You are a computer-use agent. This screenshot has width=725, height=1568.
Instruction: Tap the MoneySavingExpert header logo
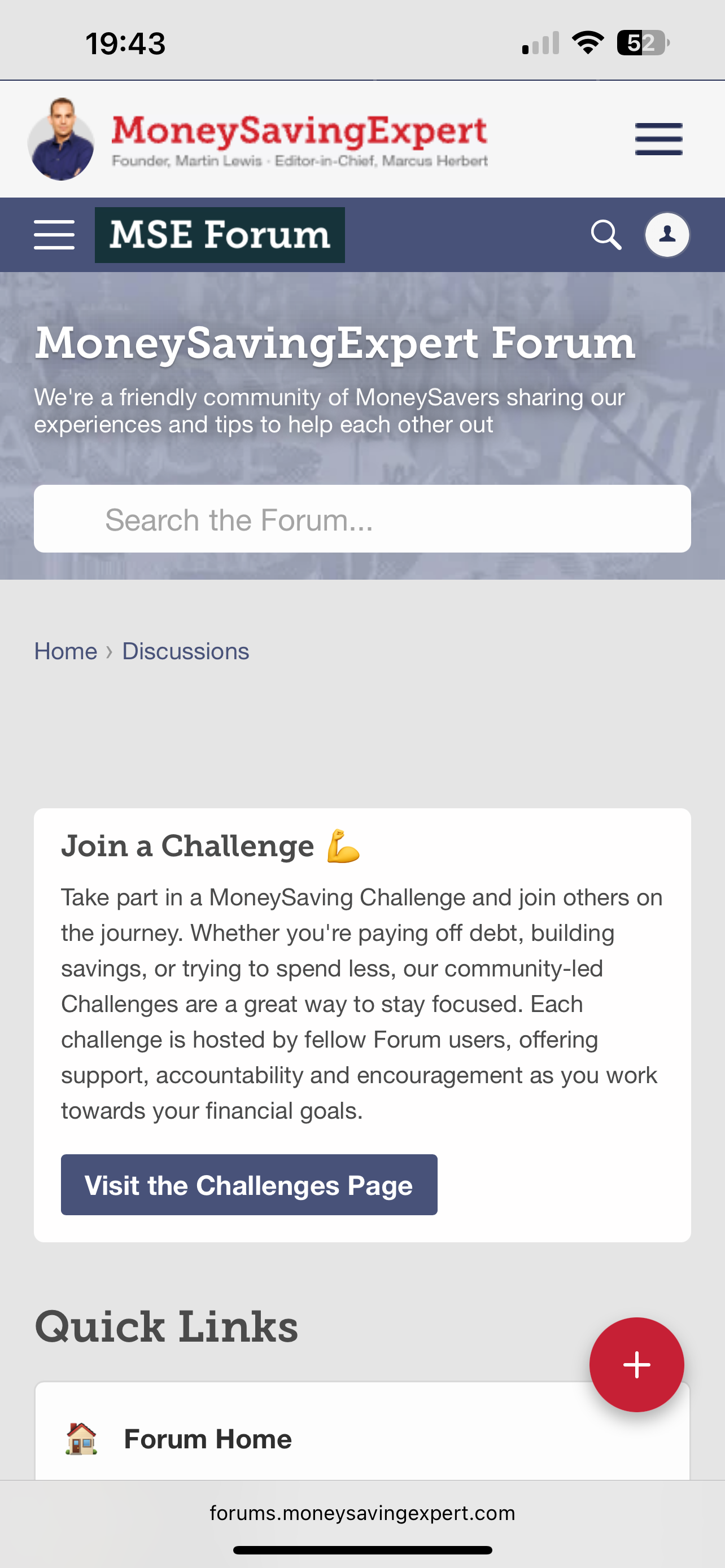point(259,139)
